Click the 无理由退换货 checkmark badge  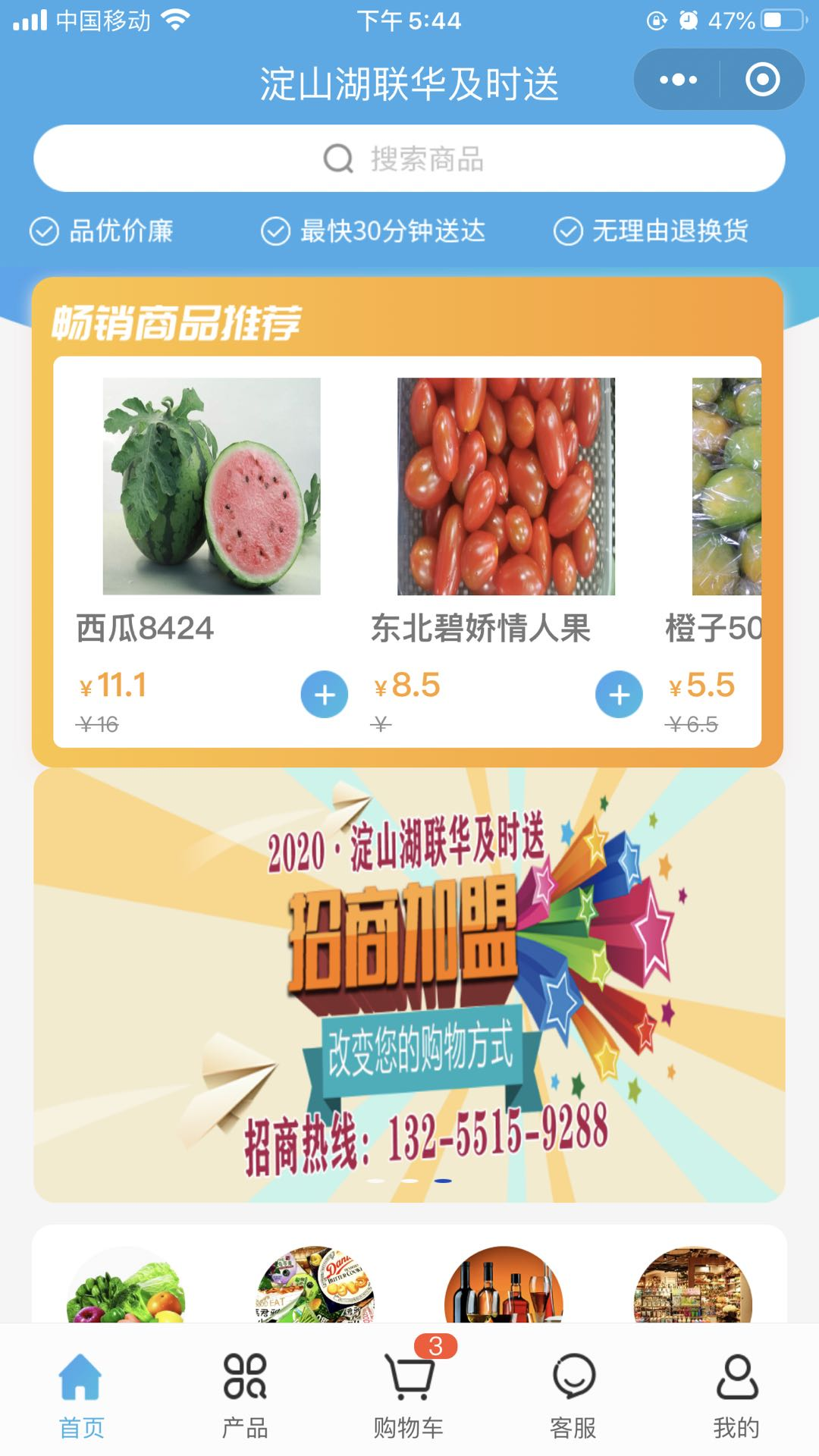566,232
